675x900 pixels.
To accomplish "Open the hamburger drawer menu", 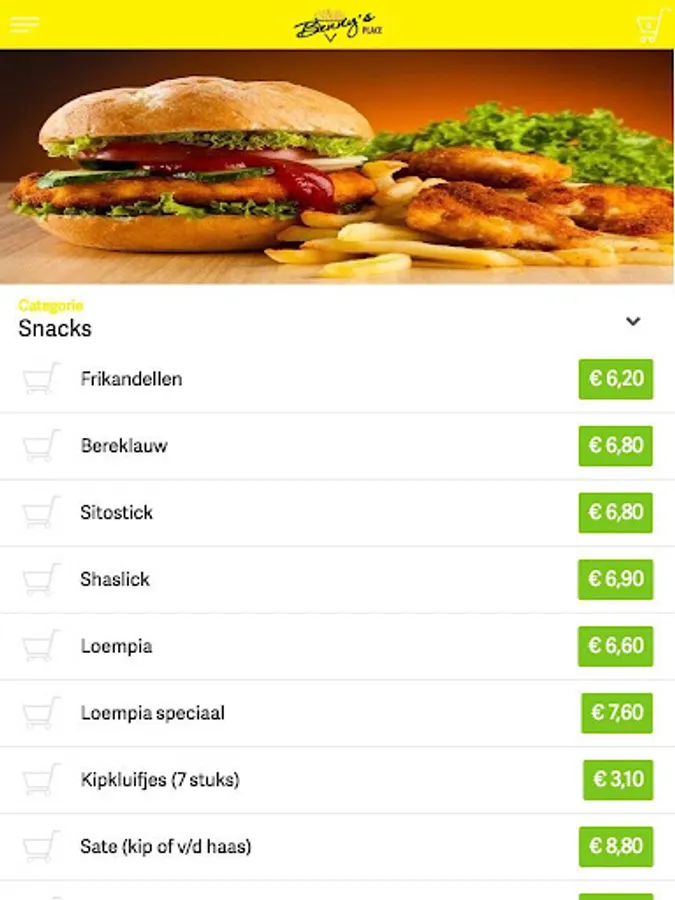I will coord(24,25).
